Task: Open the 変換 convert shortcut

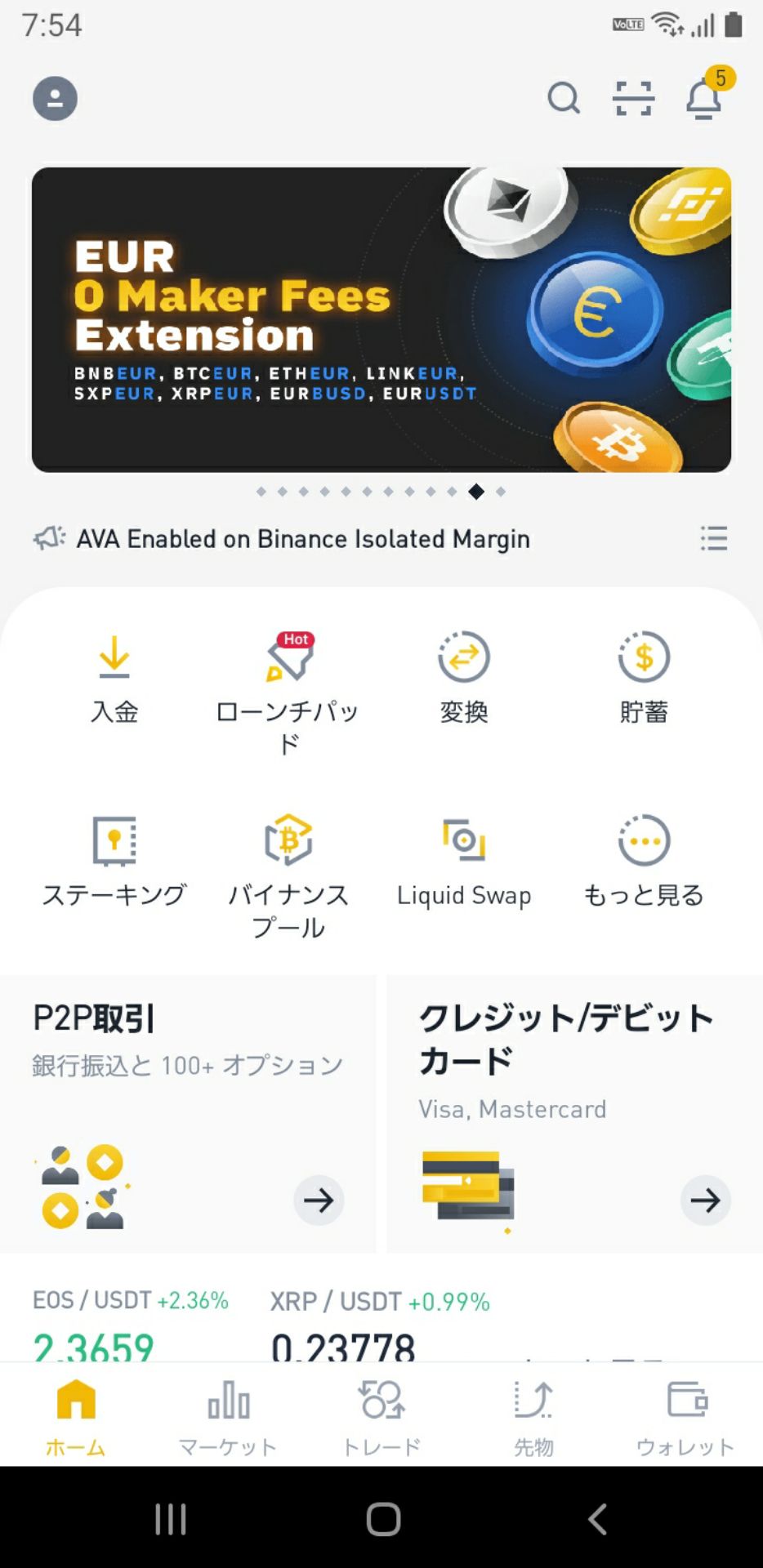Action: point(464,678)
